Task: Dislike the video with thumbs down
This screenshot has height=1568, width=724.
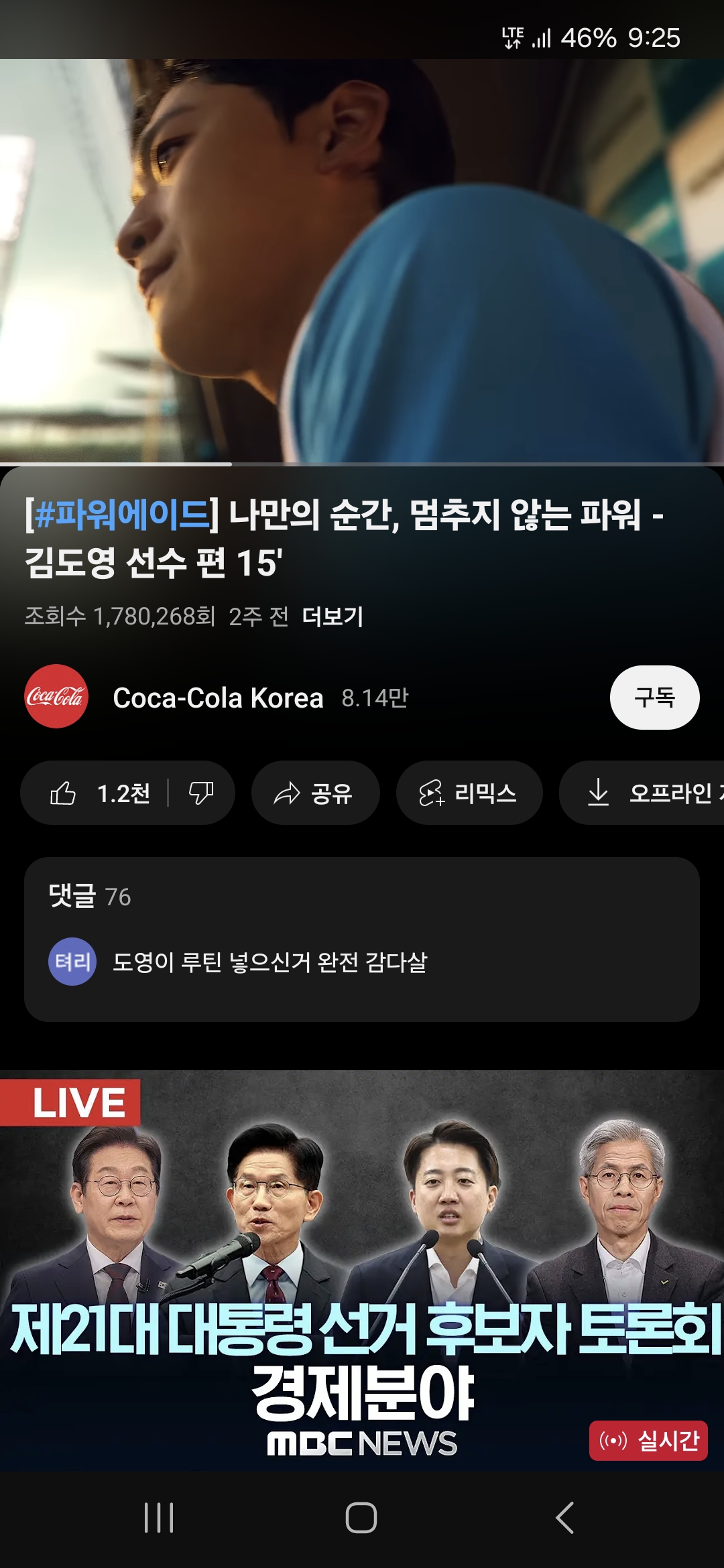Action: [x=200, y=793]
